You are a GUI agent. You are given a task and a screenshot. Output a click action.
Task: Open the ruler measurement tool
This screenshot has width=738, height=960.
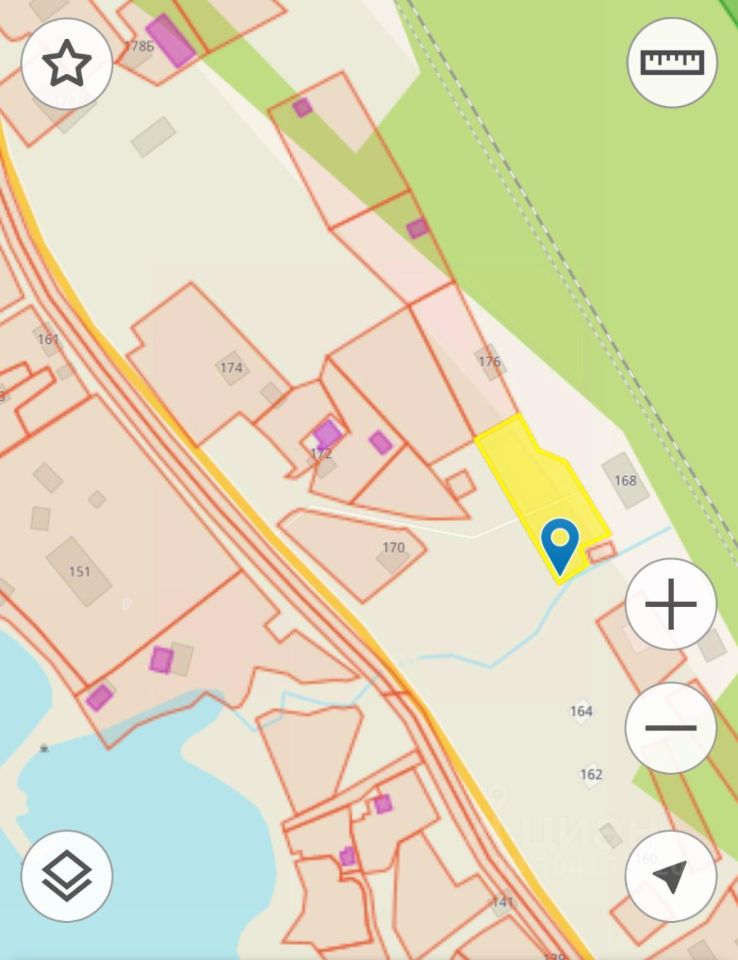(672, 62)
